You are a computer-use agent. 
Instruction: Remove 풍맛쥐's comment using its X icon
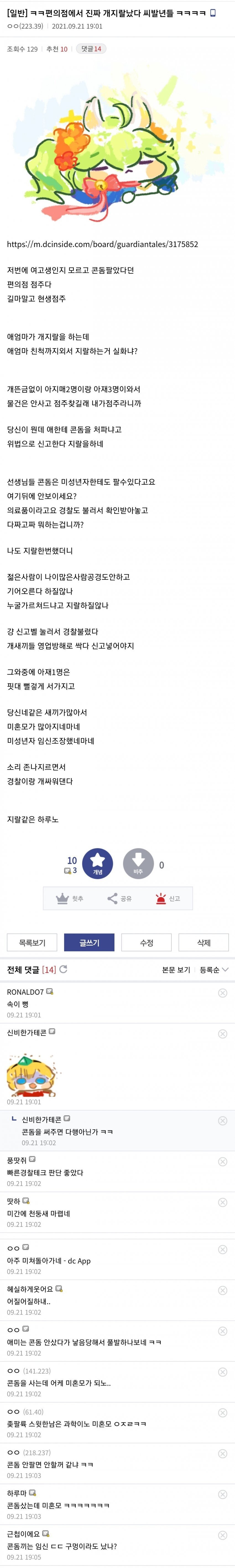click(222, 1161)
